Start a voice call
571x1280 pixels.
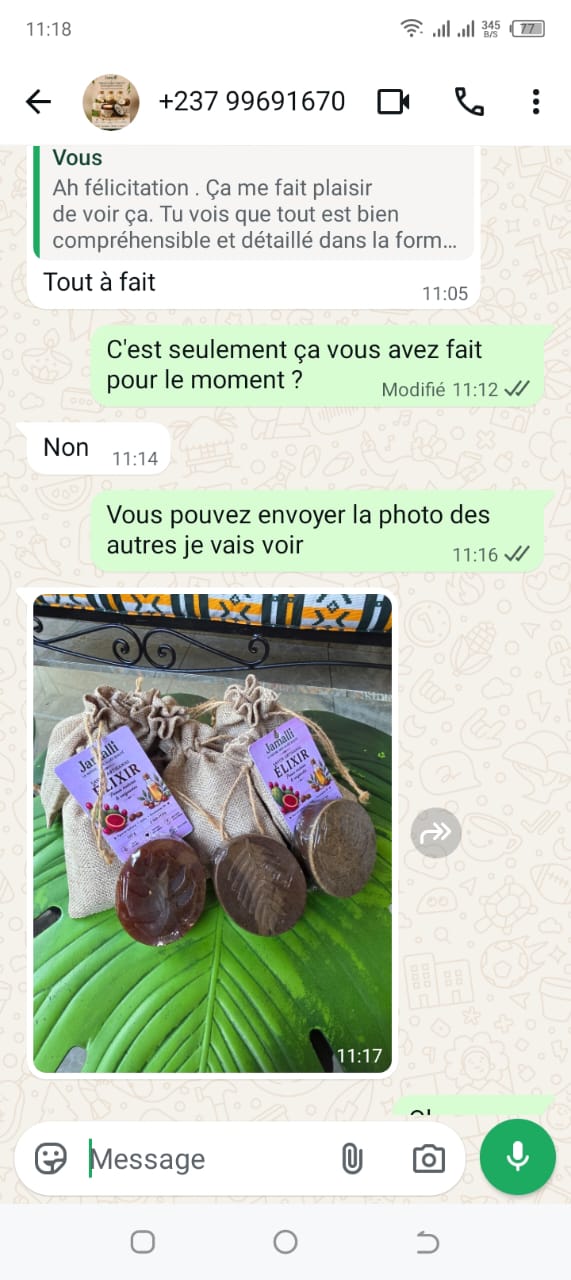click(x=469, y=101)
